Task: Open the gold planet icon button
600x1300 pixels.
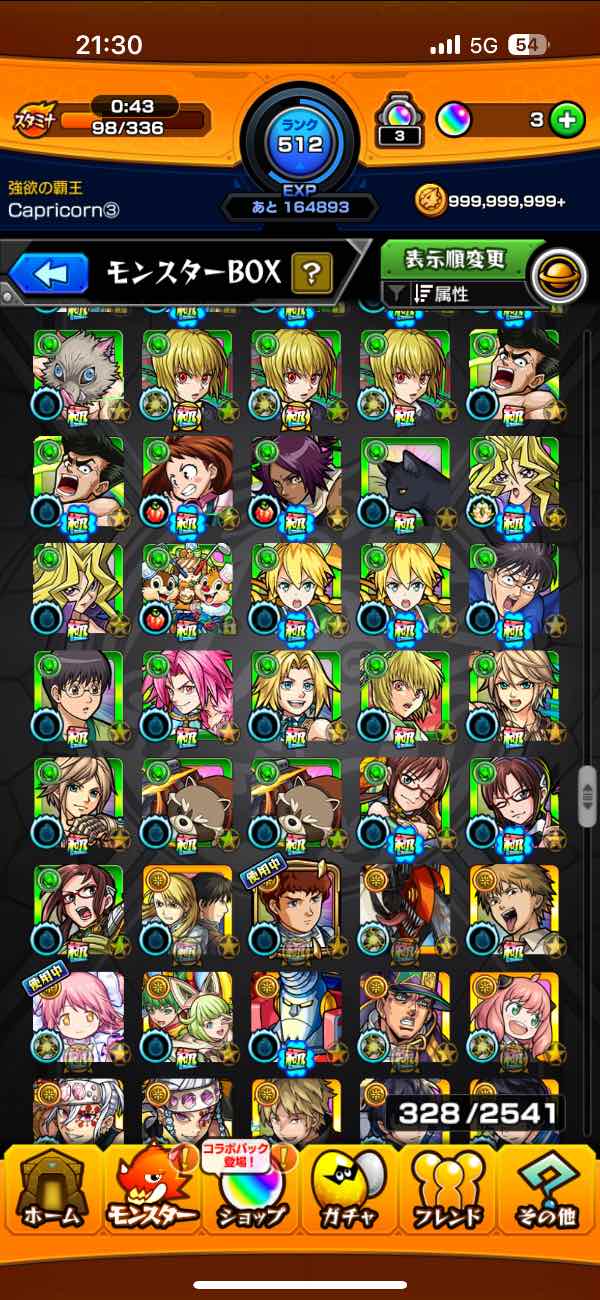Action: tap(558, 275)
